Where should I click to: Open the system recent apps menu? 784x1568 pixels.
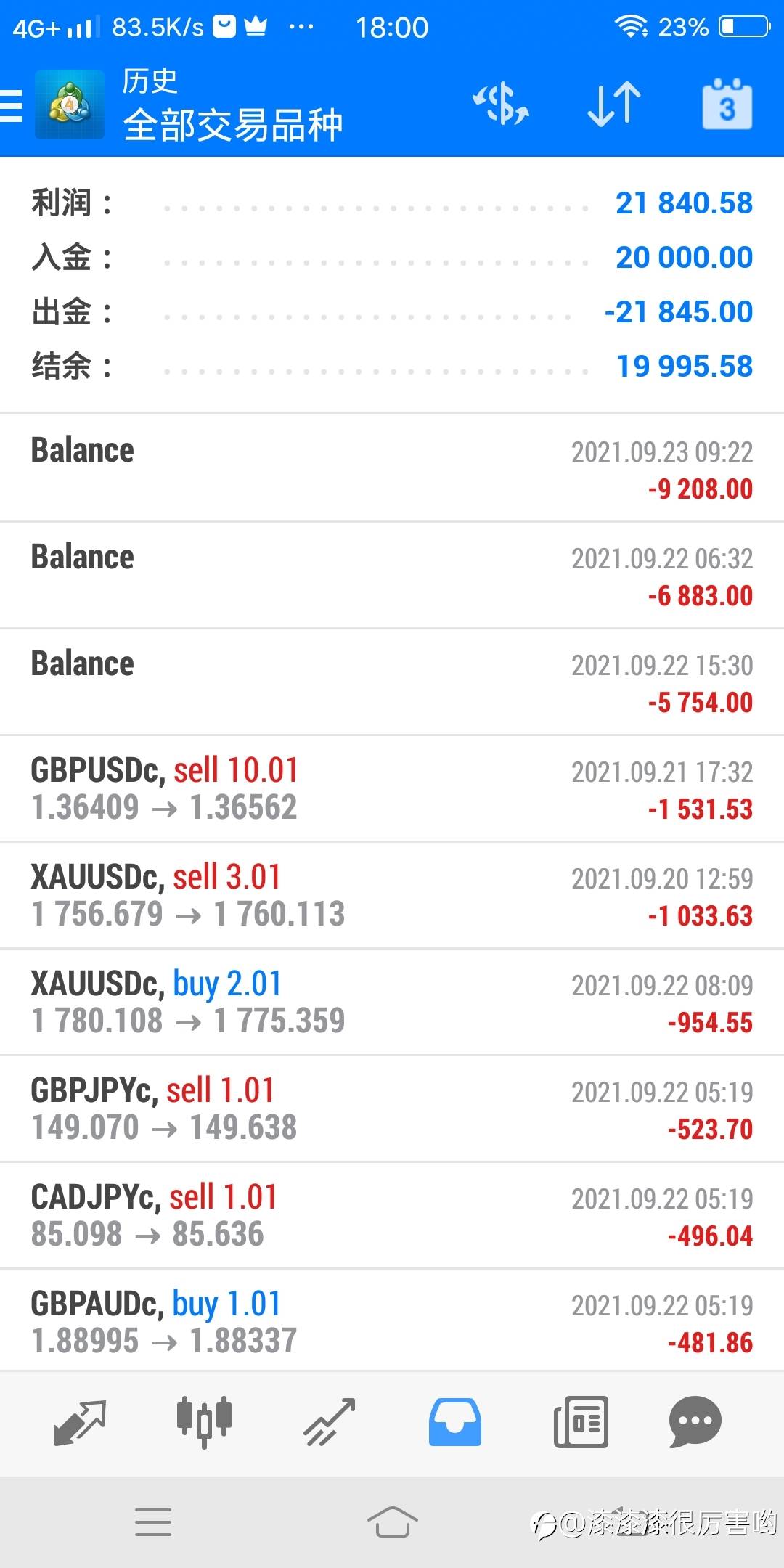pos(153,1522)
